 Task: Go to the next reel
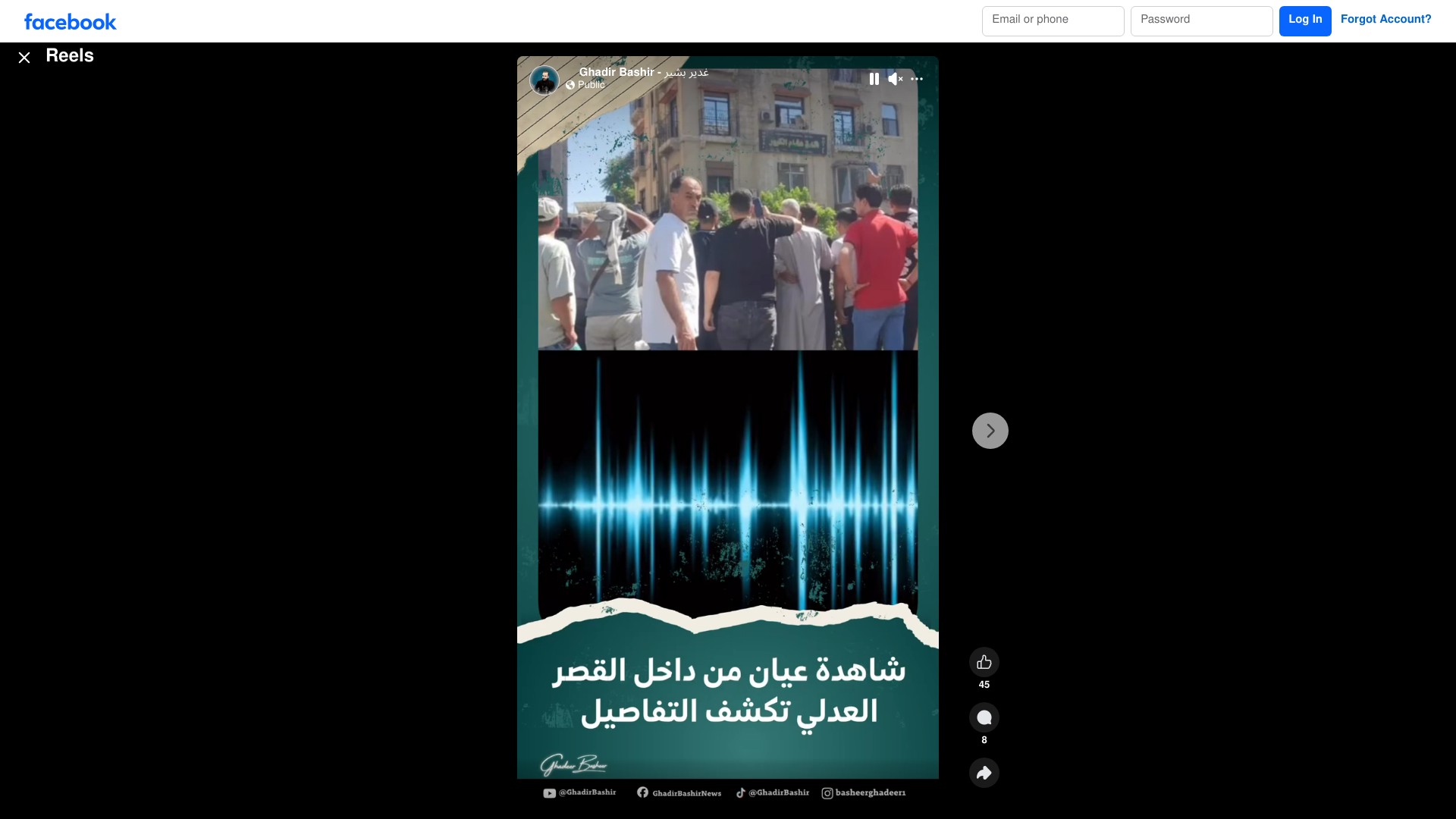tap(990, 431)
